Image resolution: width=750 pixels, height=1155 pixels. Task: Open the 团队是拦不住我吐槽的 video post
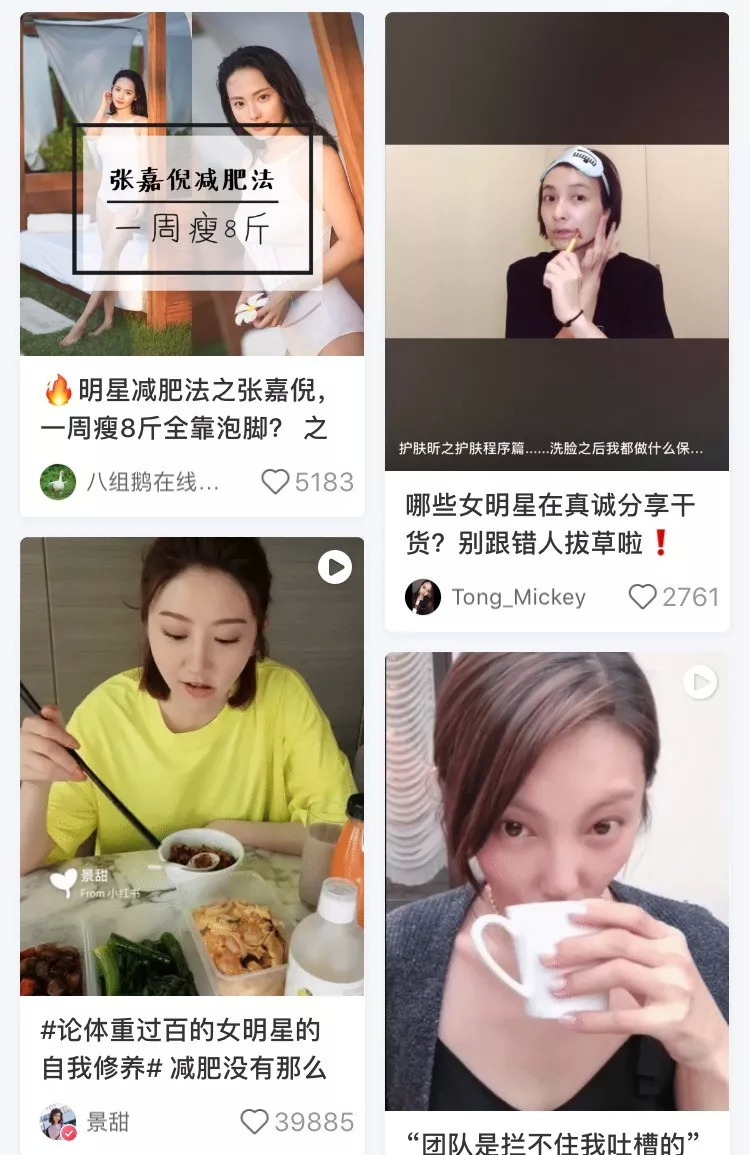click(x=556, y=880)
